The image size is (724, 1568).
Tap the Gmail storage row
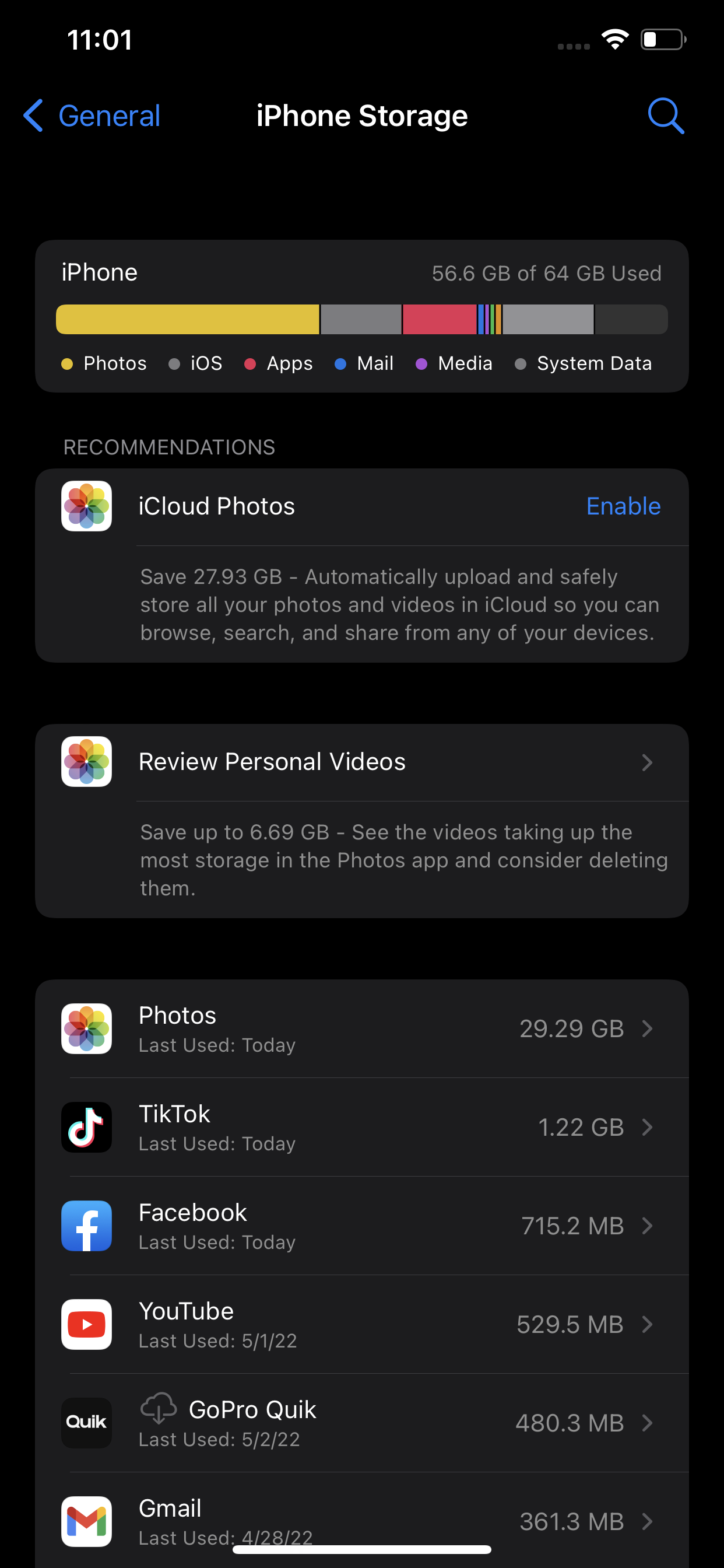pos(361,1521)
